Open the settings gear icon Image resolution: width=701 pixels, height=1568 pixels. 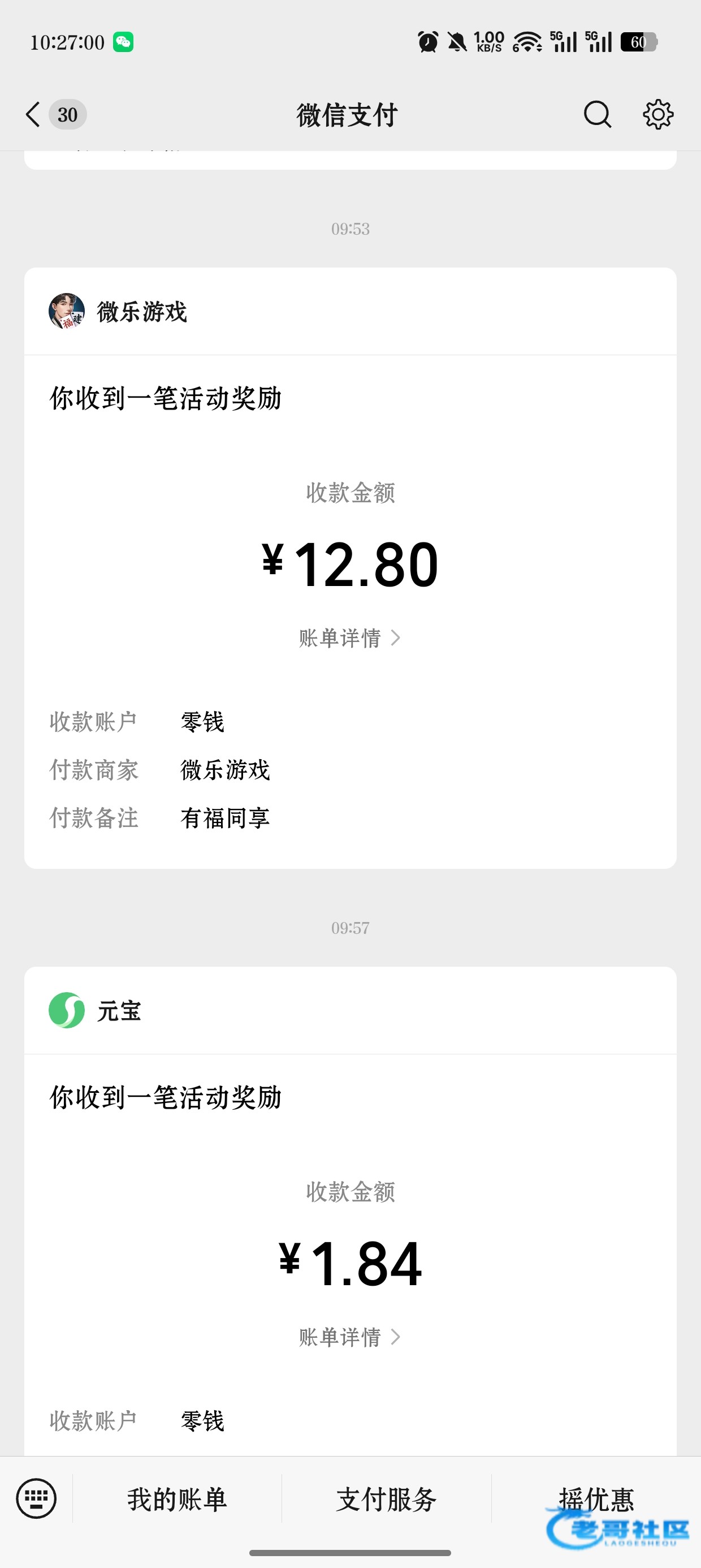pyautogui.click(x=658, y=114)
